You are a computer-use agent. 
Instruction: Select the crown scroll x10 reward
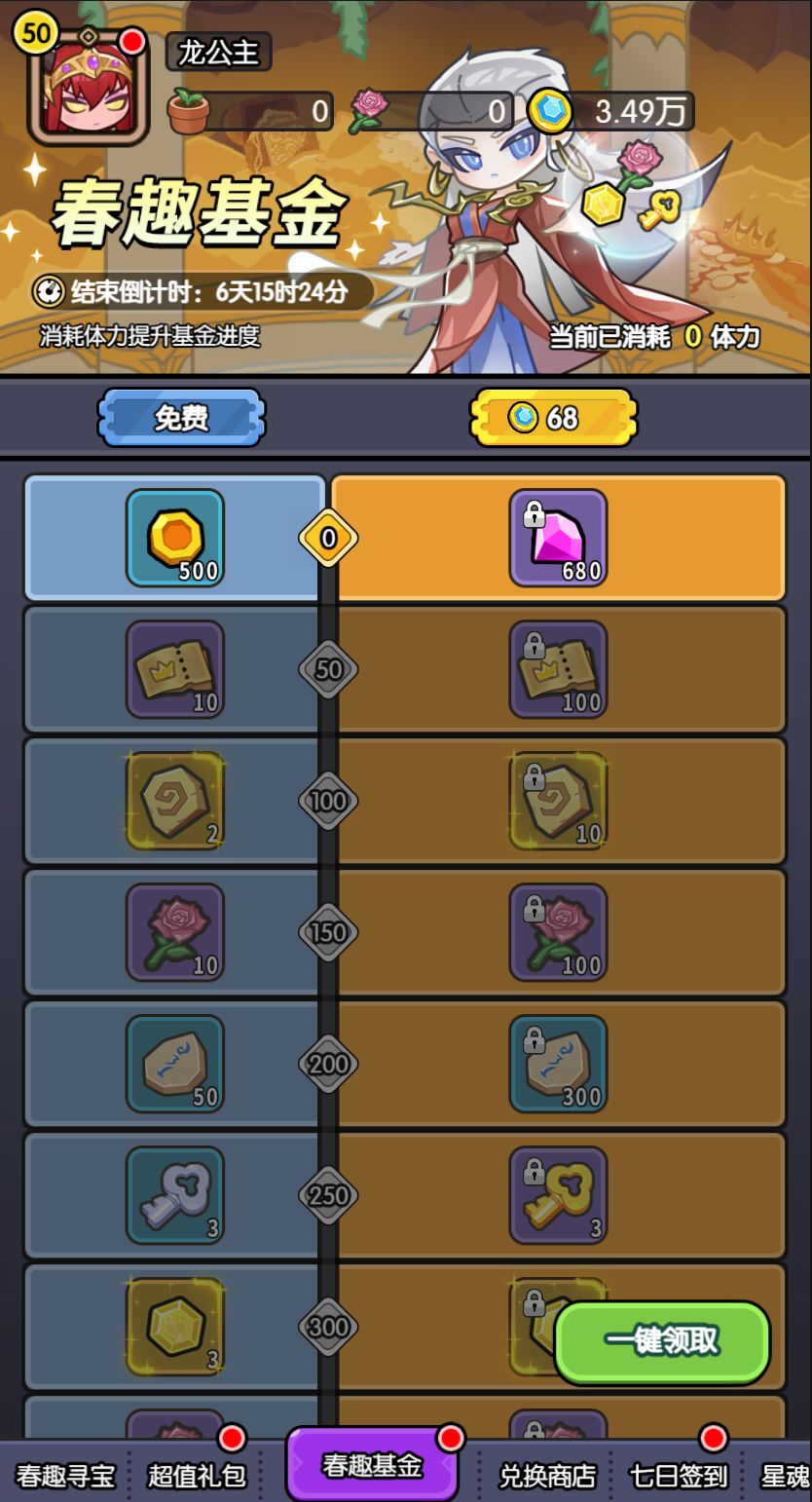click(175, 669)
